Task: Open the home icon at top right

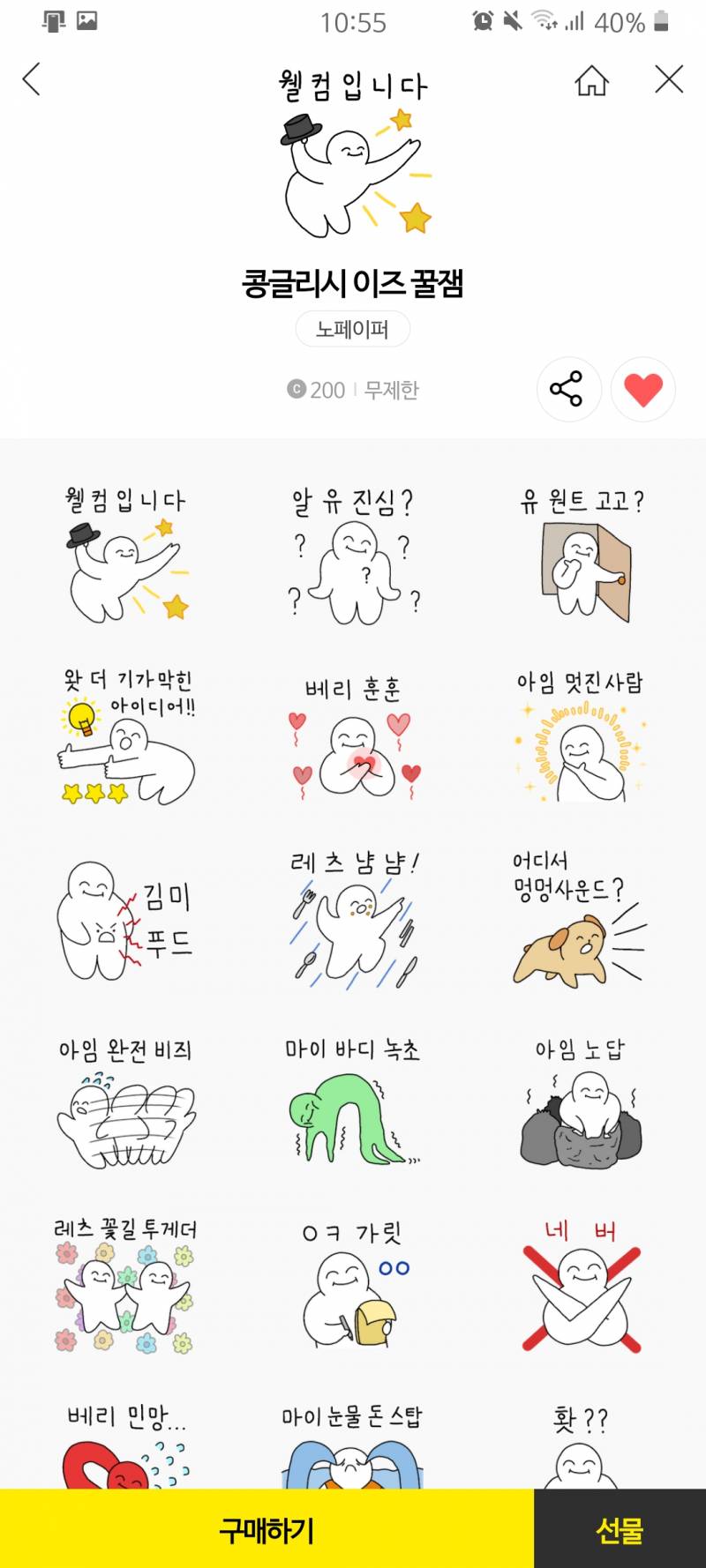Action: pos(593,78)
